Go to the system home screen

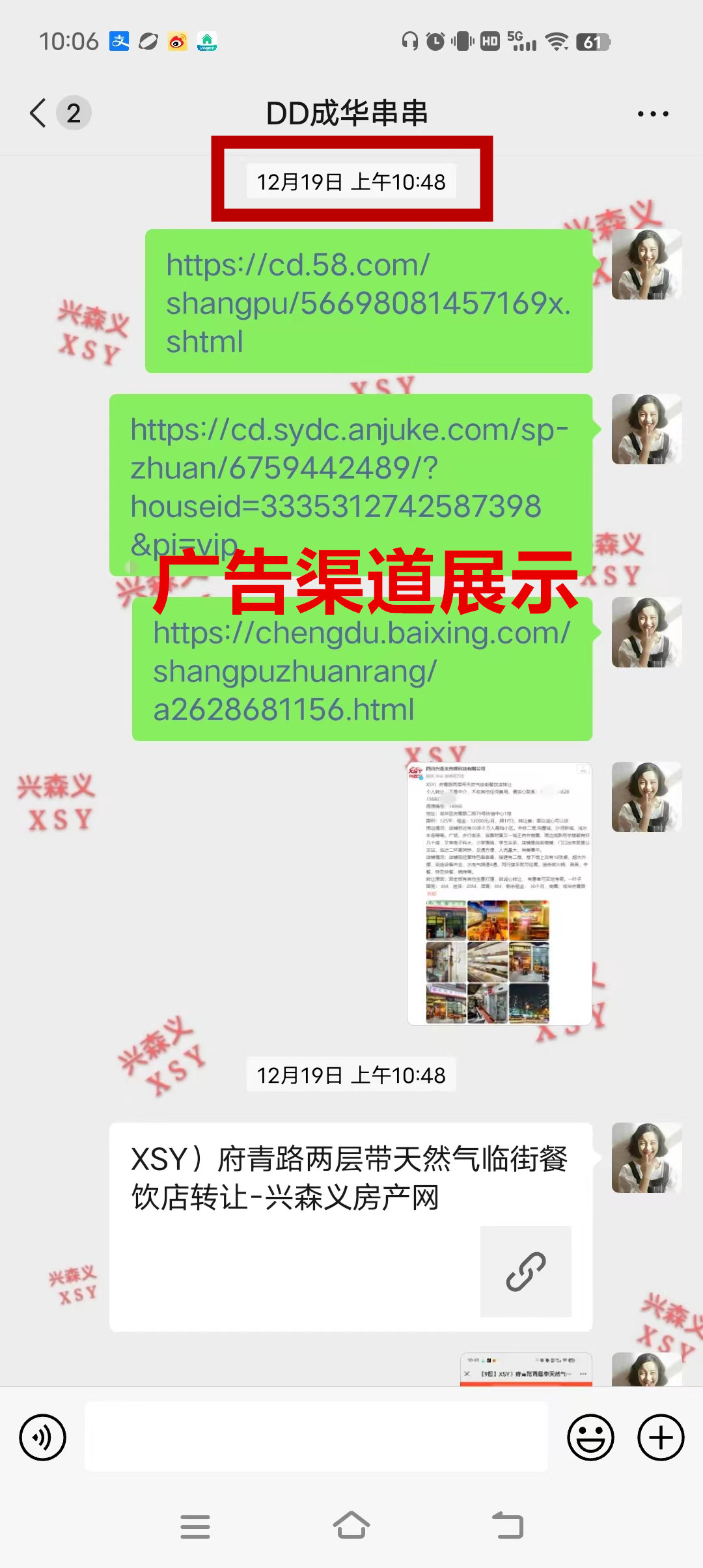tap(351, 1526)
